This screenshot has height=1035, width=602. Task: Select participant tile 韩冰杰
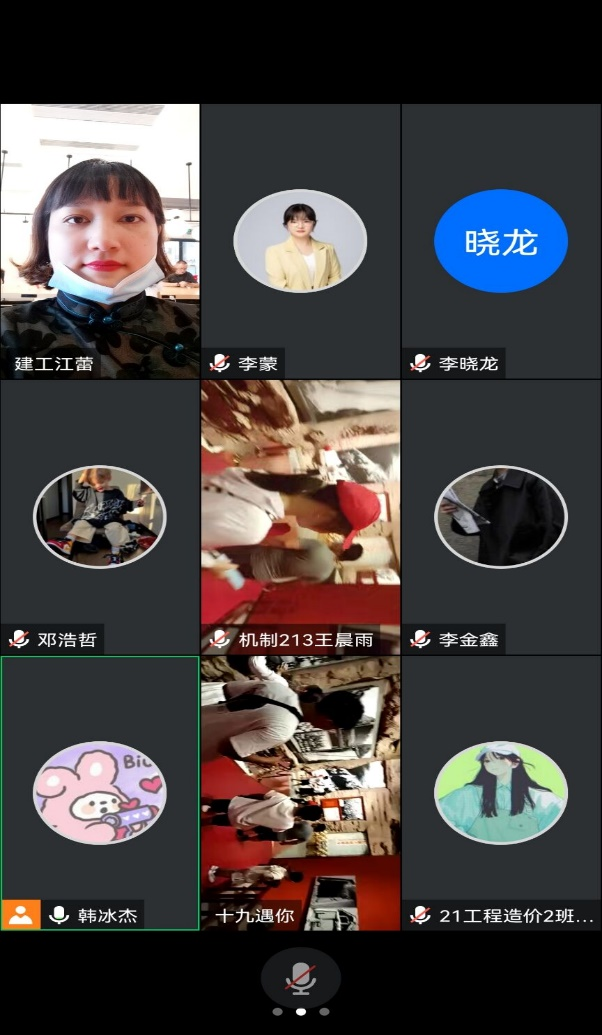tap(100, 793)
